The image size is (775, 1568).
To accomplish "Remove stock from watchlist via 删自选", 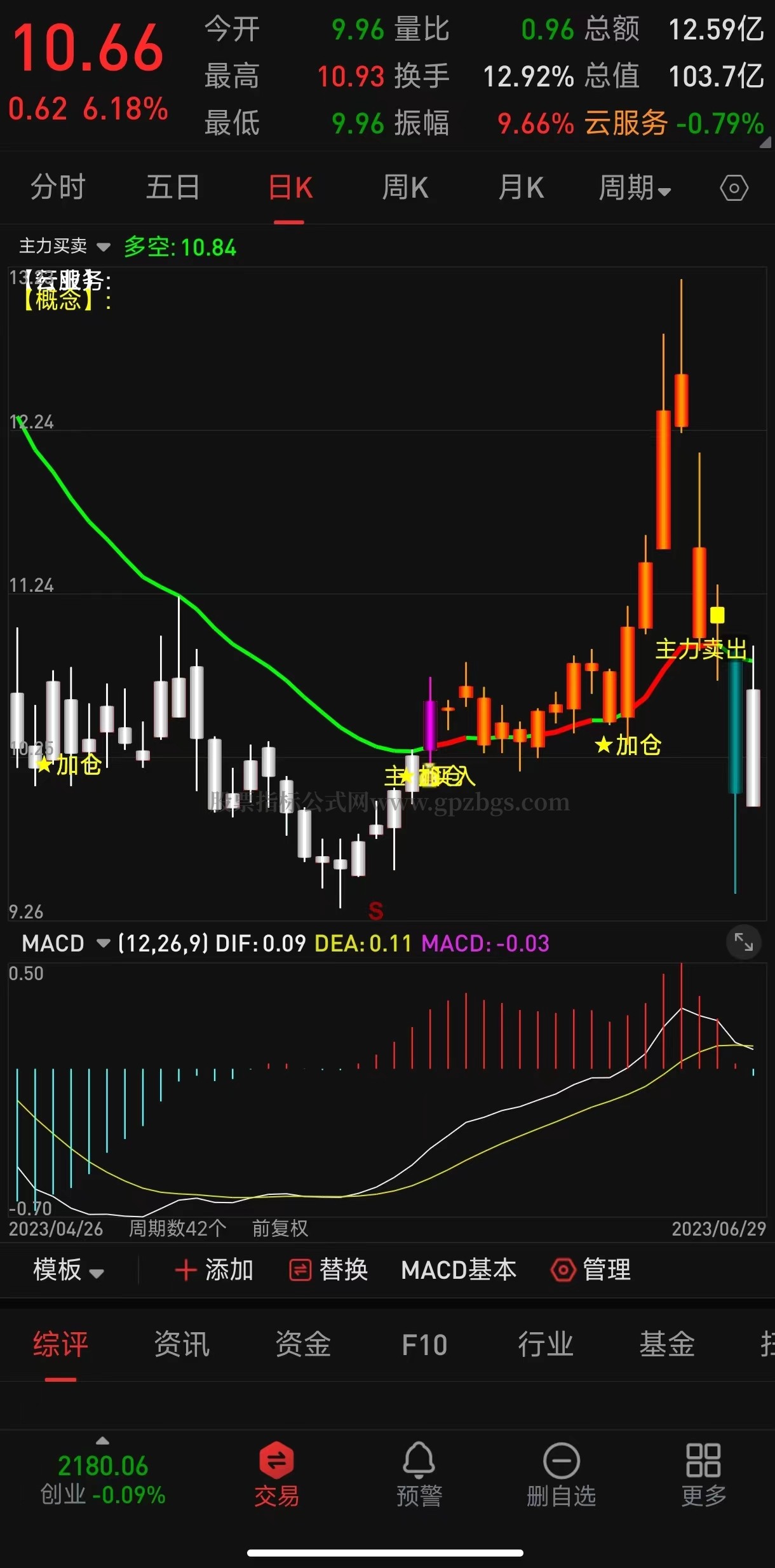I will [562, 1475].
